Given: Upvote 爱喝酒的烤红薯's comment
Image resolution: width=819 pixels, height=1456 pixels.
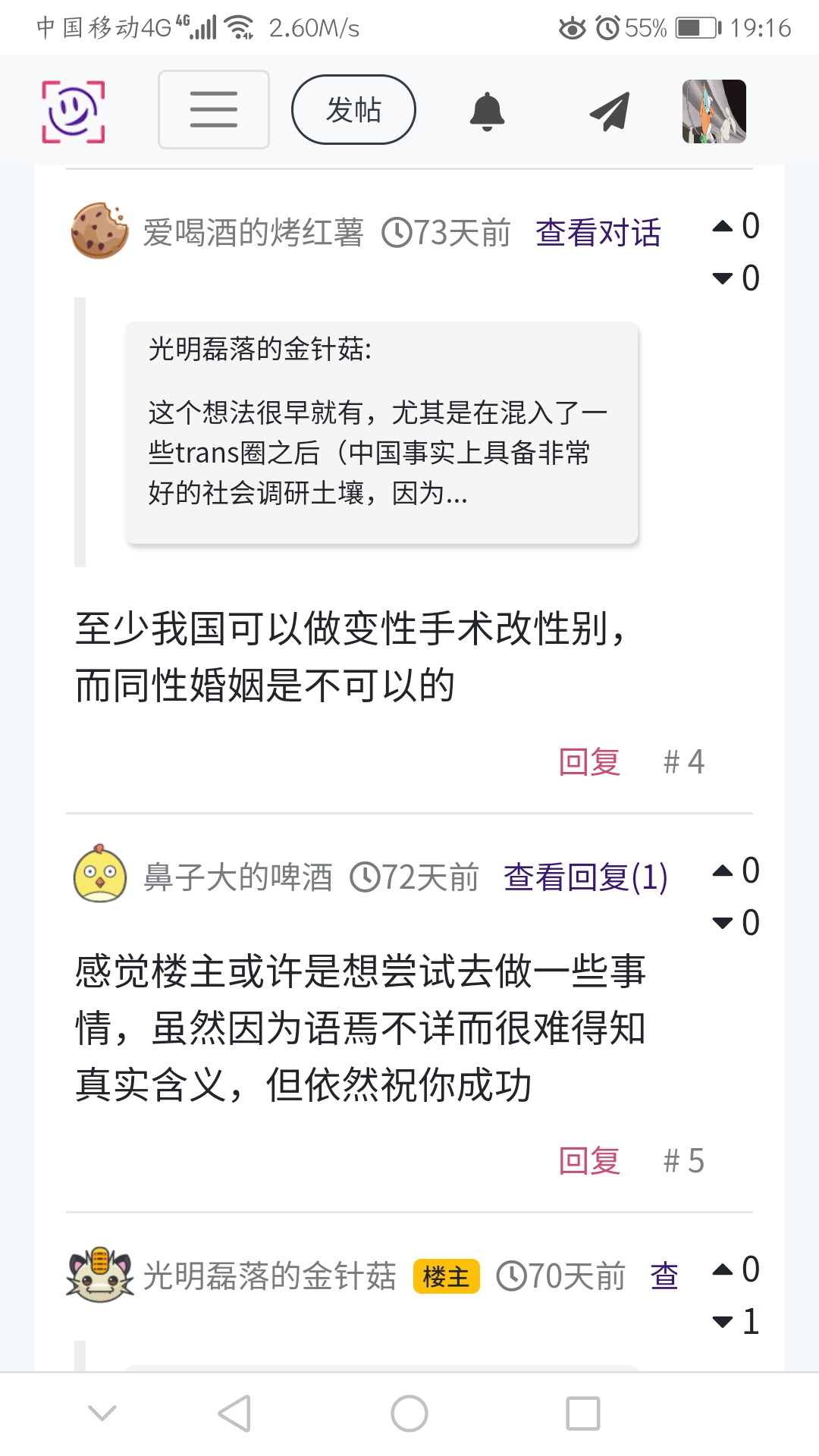Looking at the screenshot, I should [723, 226].
